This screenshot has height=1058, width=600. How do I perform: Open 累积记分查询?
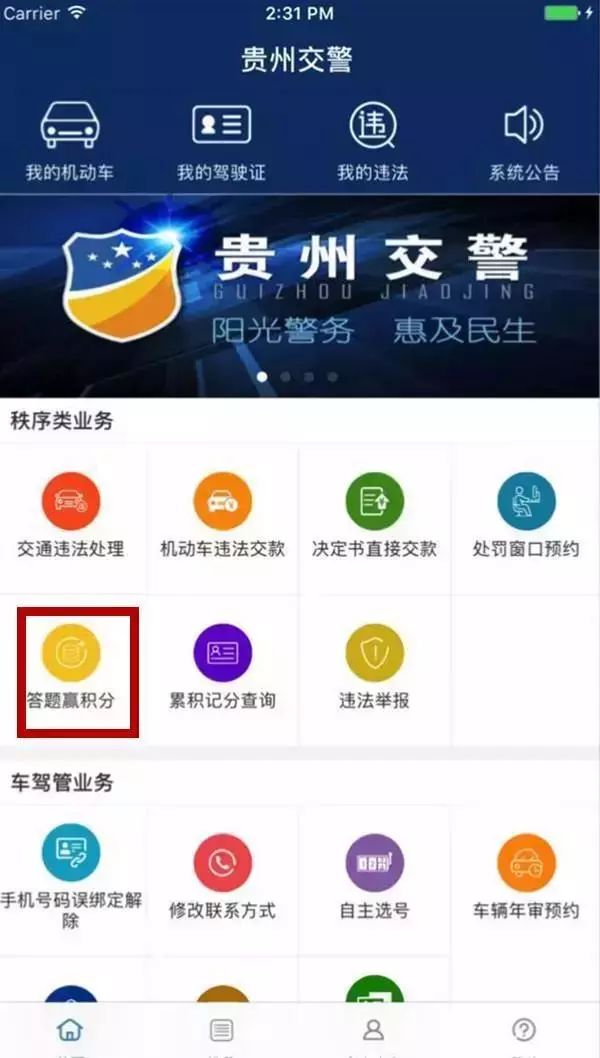pyautogui.click(x=222, y=668)
